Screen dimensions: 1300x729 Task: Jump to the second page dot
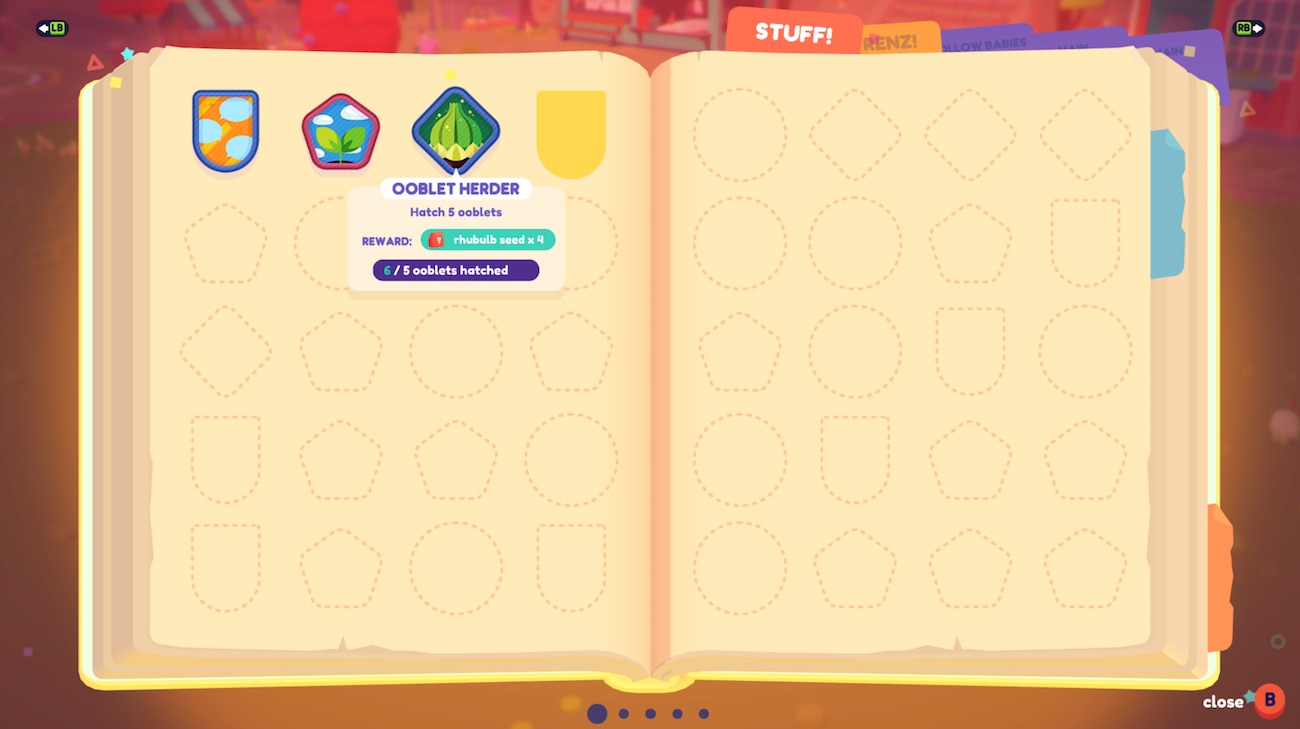point(624,714)
